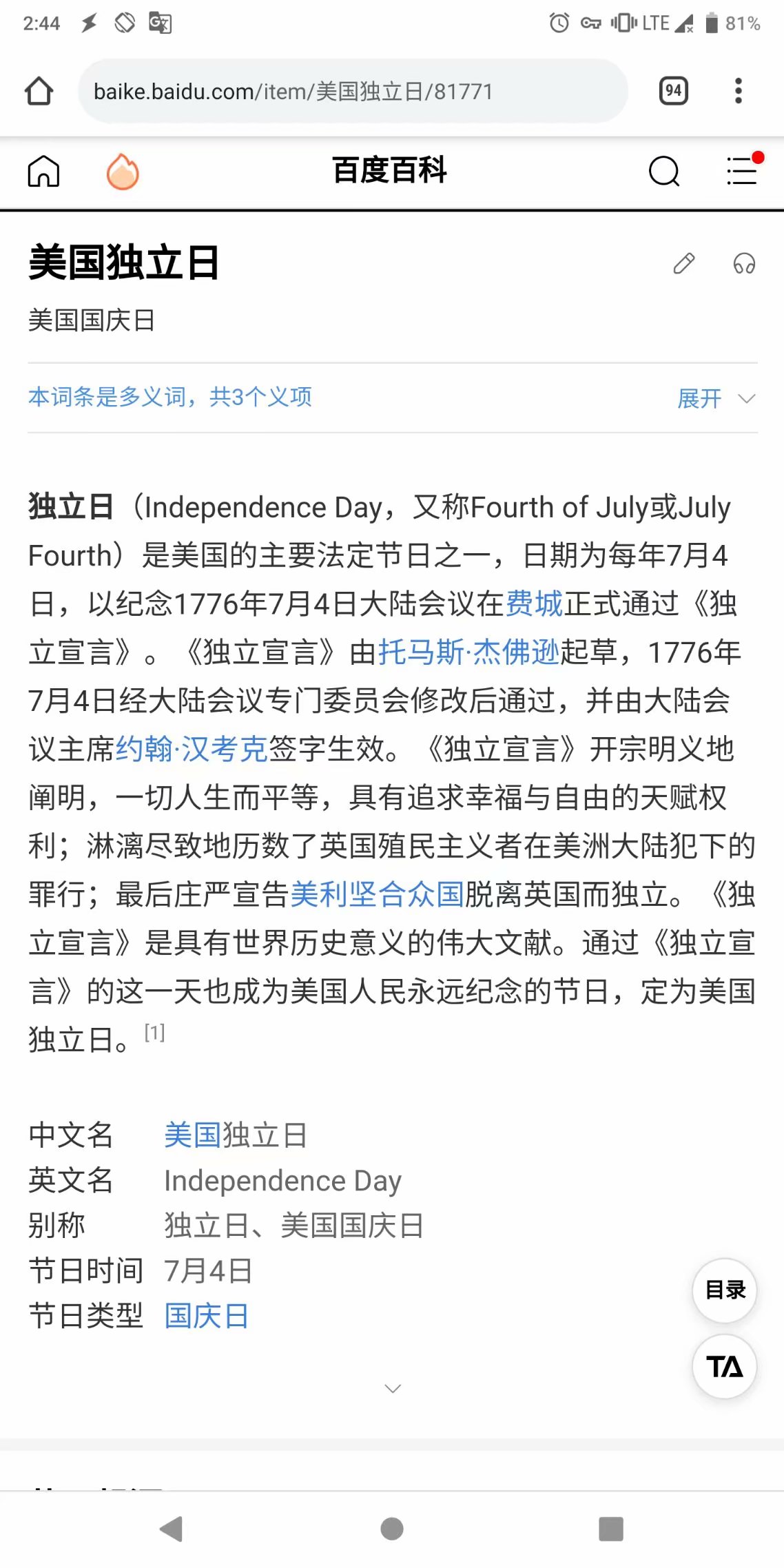Expand the info table with down chevron
Viewport: 784px width, 1568px height.
pos(393,1388)
